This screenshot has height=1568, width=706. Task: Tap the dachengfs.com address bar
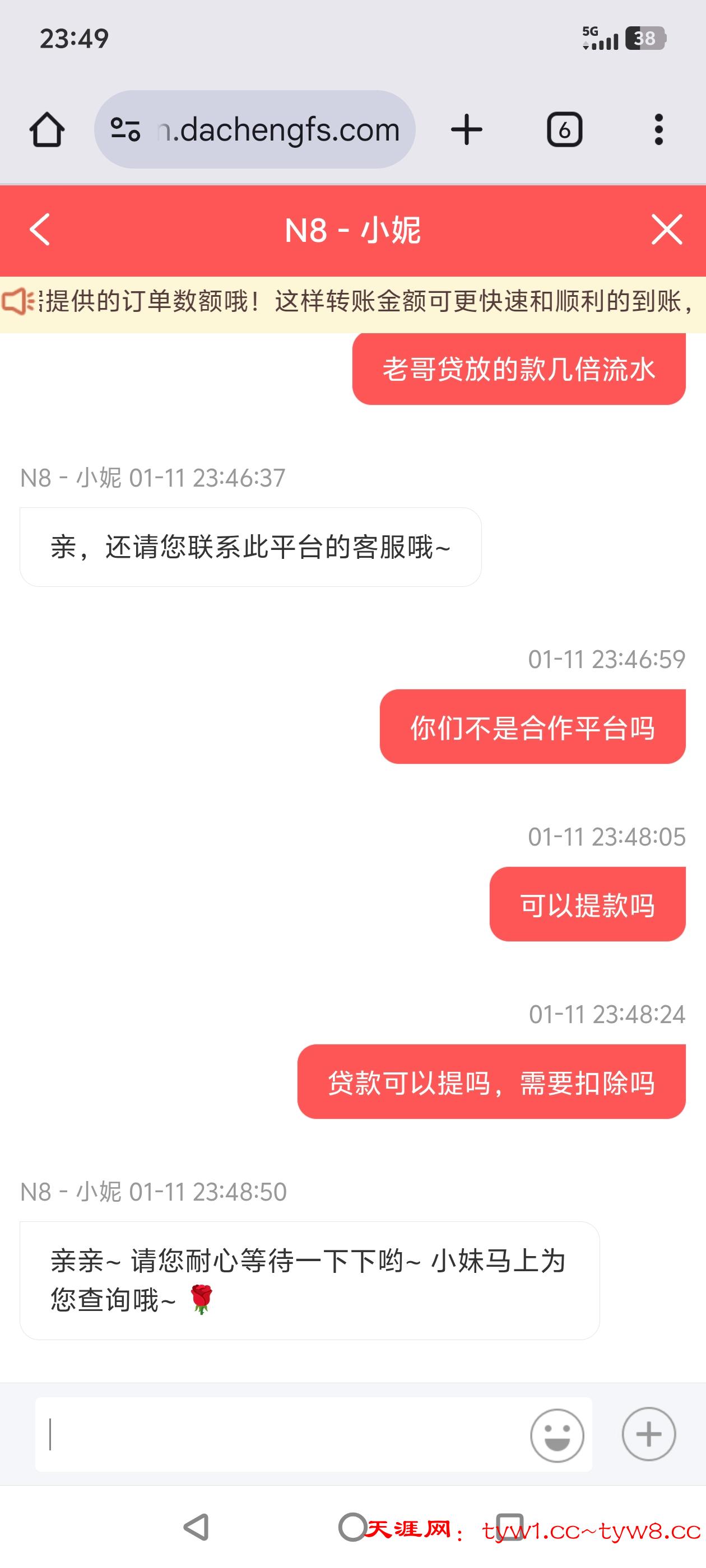pyautogui.click(x=280, y=130)
